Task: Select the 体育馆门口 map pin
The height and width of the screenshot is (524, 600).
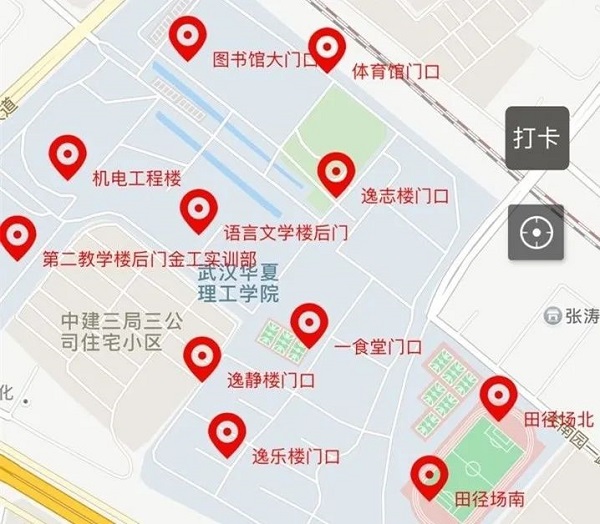Action: (326, 48)
